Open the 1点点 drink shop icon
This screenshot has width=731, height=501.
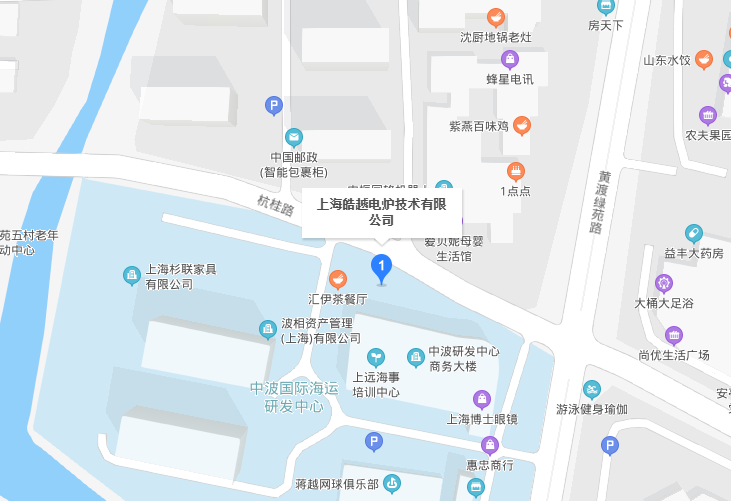click(x=515, y=170)
